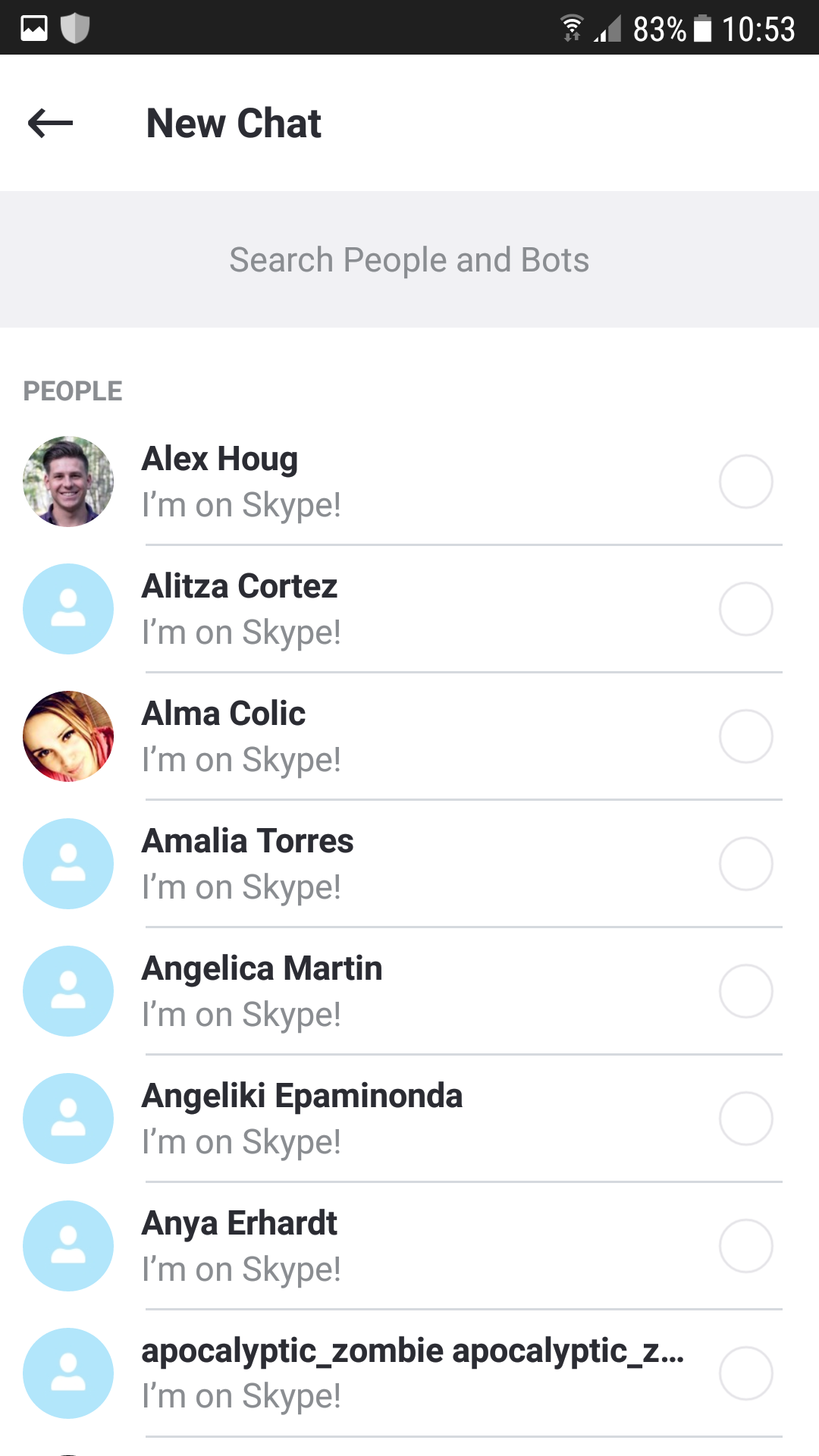Go back from New Chat
Image resolution: width=819 pixels, height=1456 pixels.
pos(50,123)
